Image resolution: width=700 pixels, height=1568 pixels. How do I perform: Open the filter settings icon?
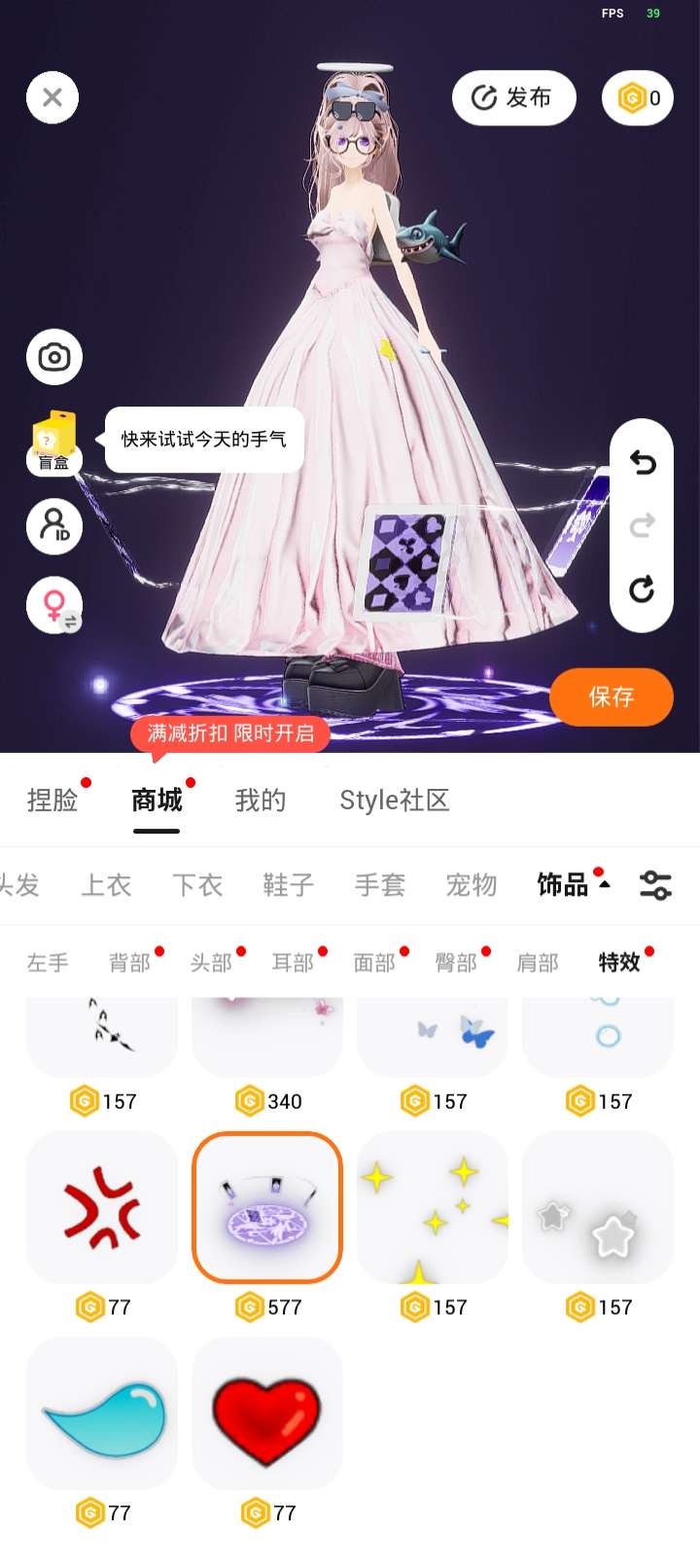point(655,885)
